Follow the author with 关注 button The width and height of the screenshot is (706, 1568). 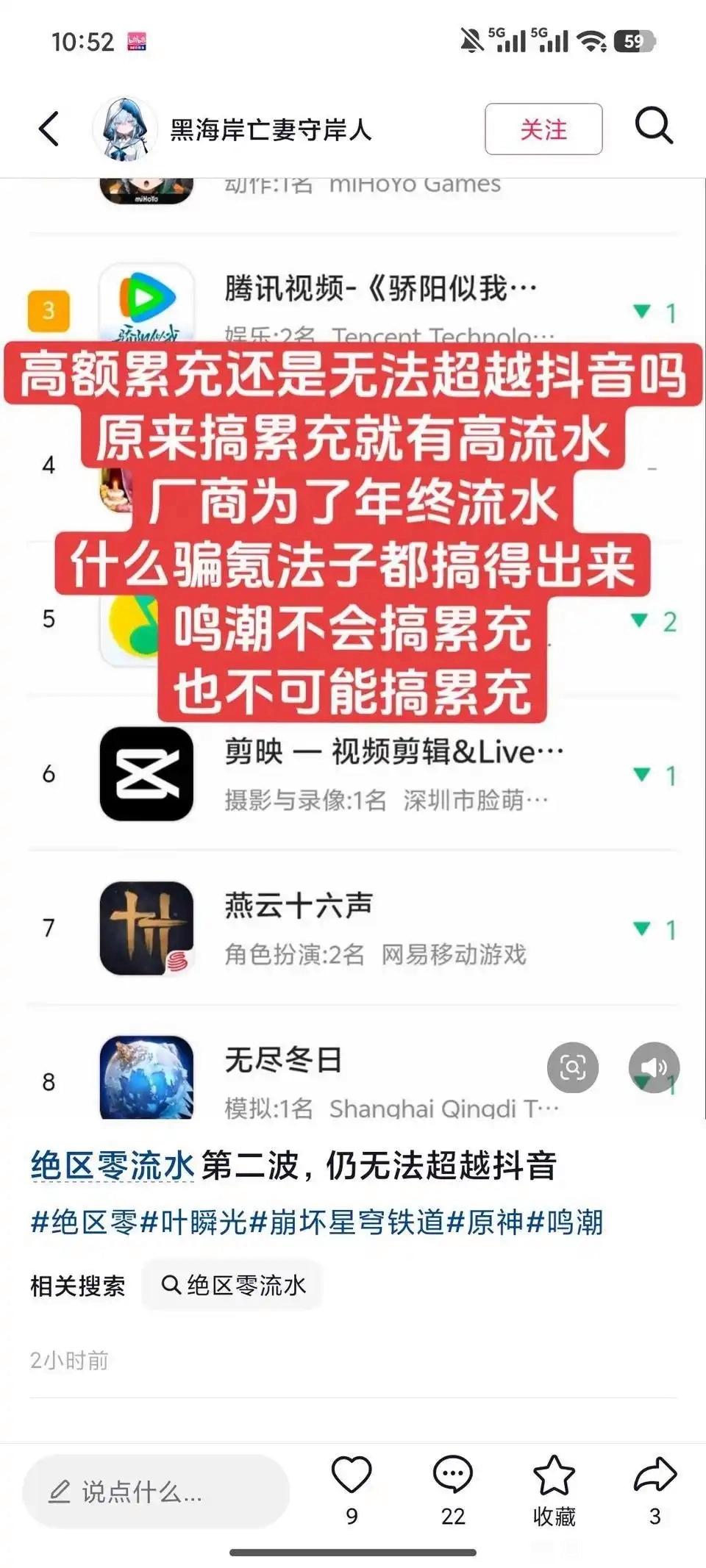tap(543, 129)
